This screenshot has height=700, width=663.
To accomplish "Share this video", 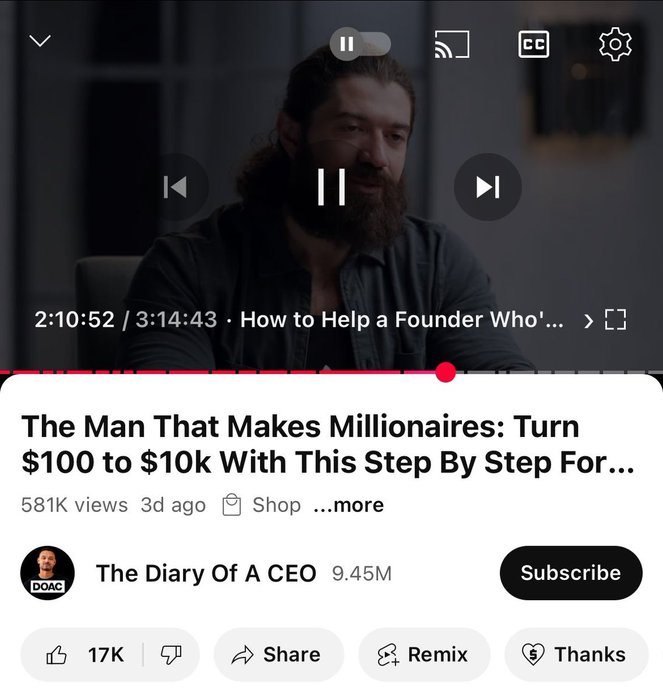I will (x=278, y=655).
